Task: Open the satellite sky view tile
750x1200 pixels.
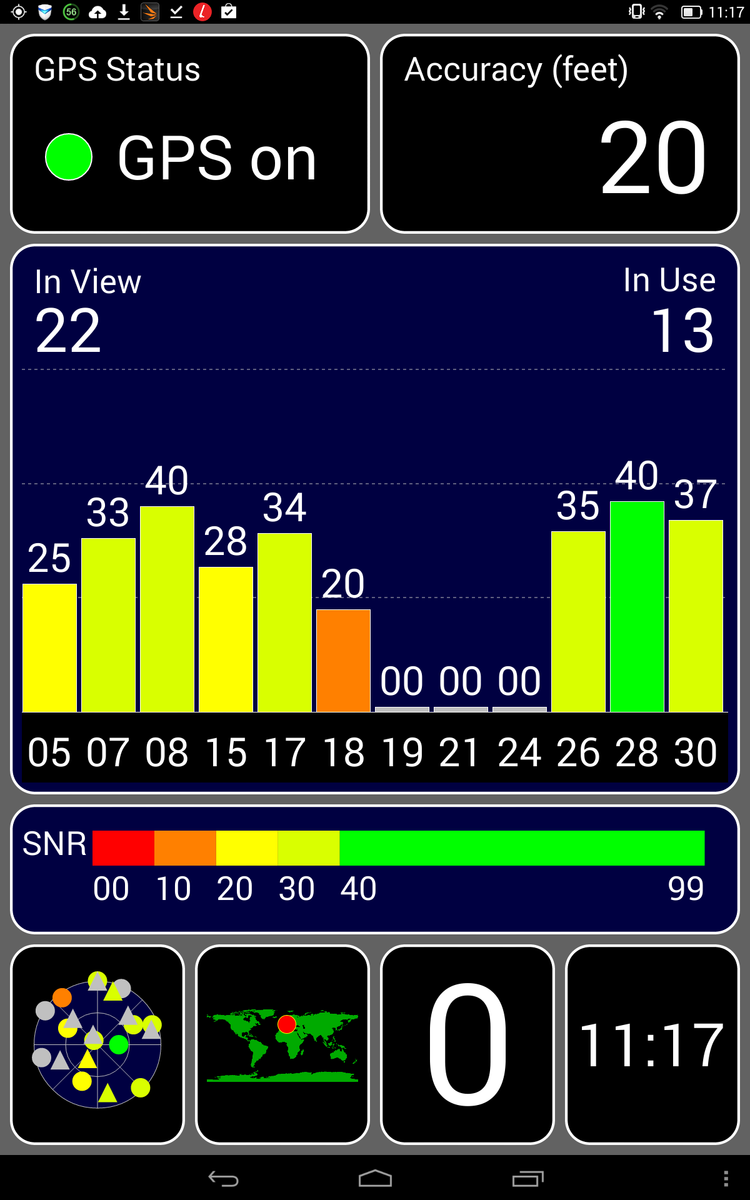Action: coord(97,1044)
